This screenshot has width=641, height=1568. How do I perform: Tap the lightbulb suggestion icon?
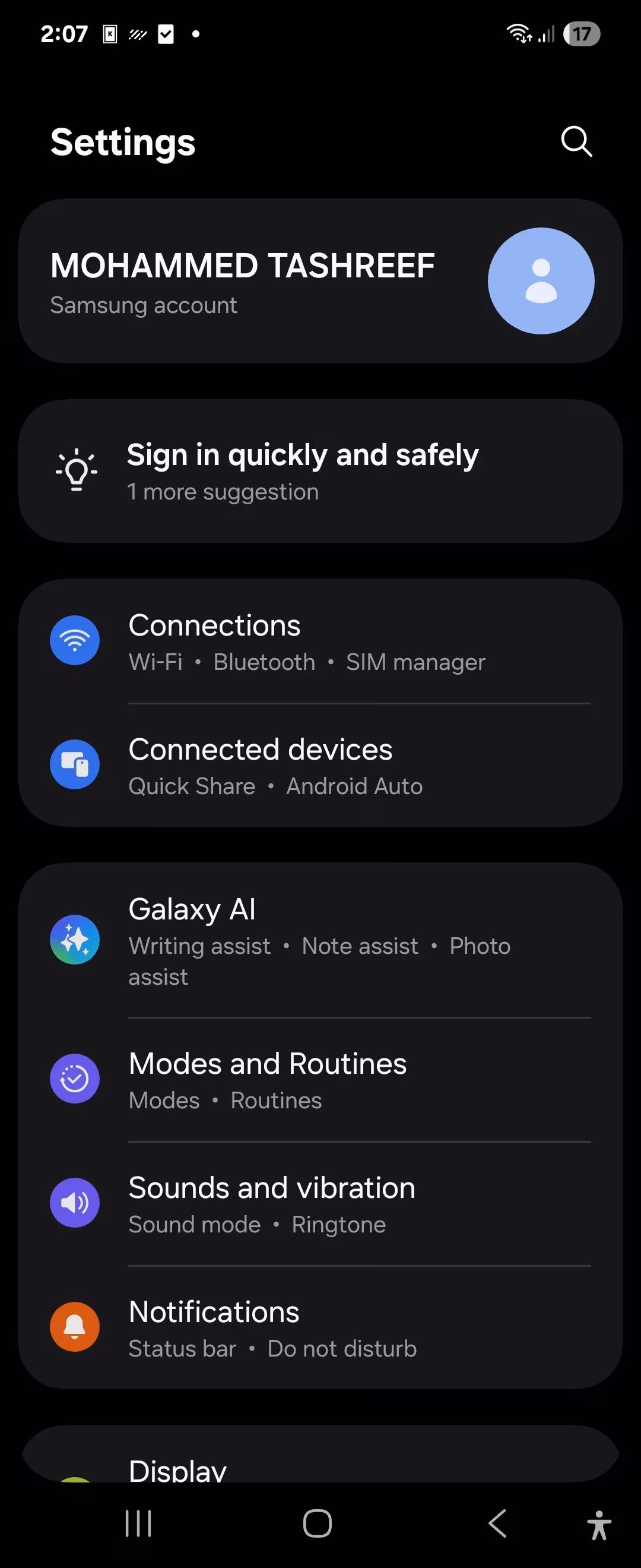click(75, 469)
